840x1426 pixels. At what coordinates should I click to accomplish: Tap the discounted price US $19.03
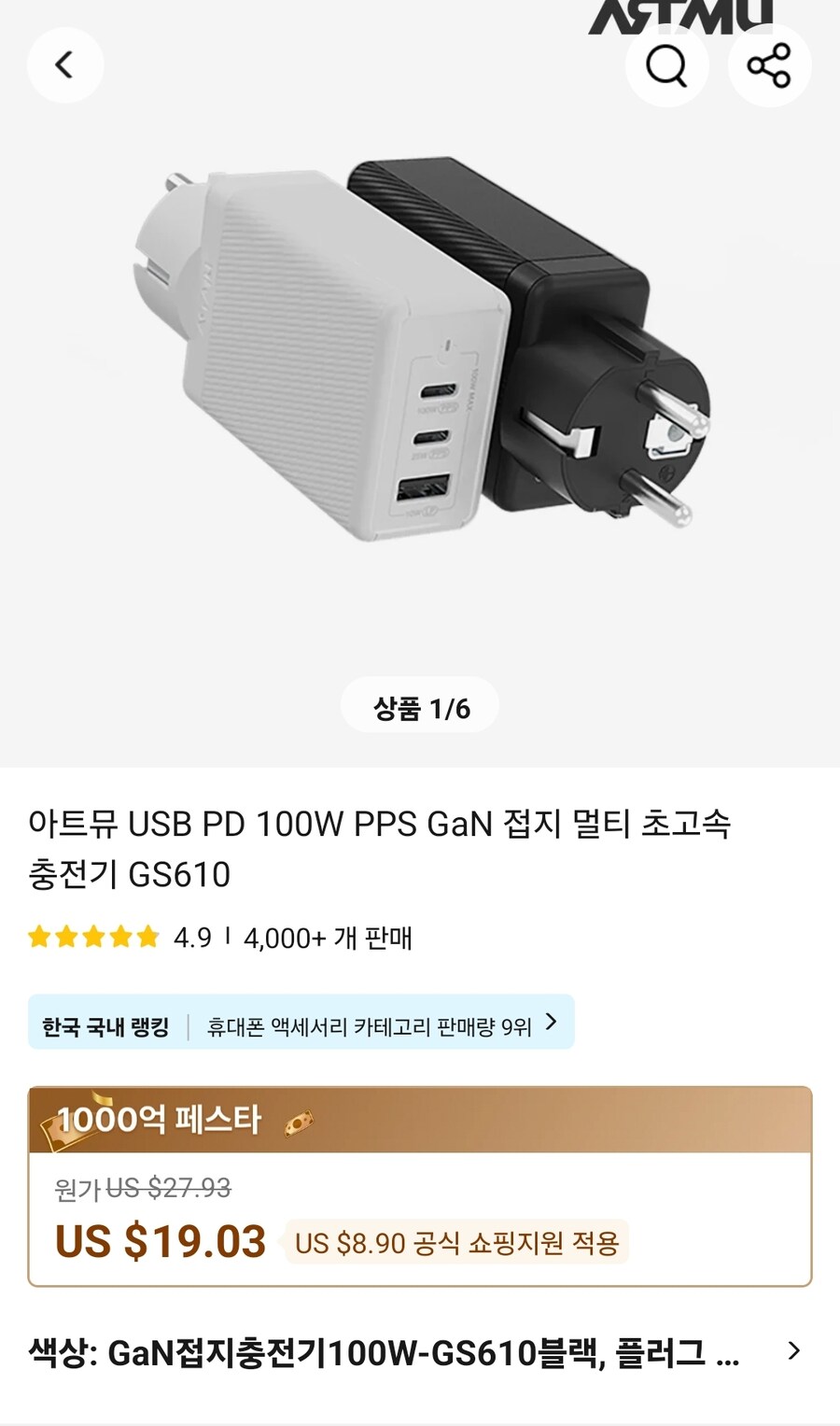coord(159,1241)
